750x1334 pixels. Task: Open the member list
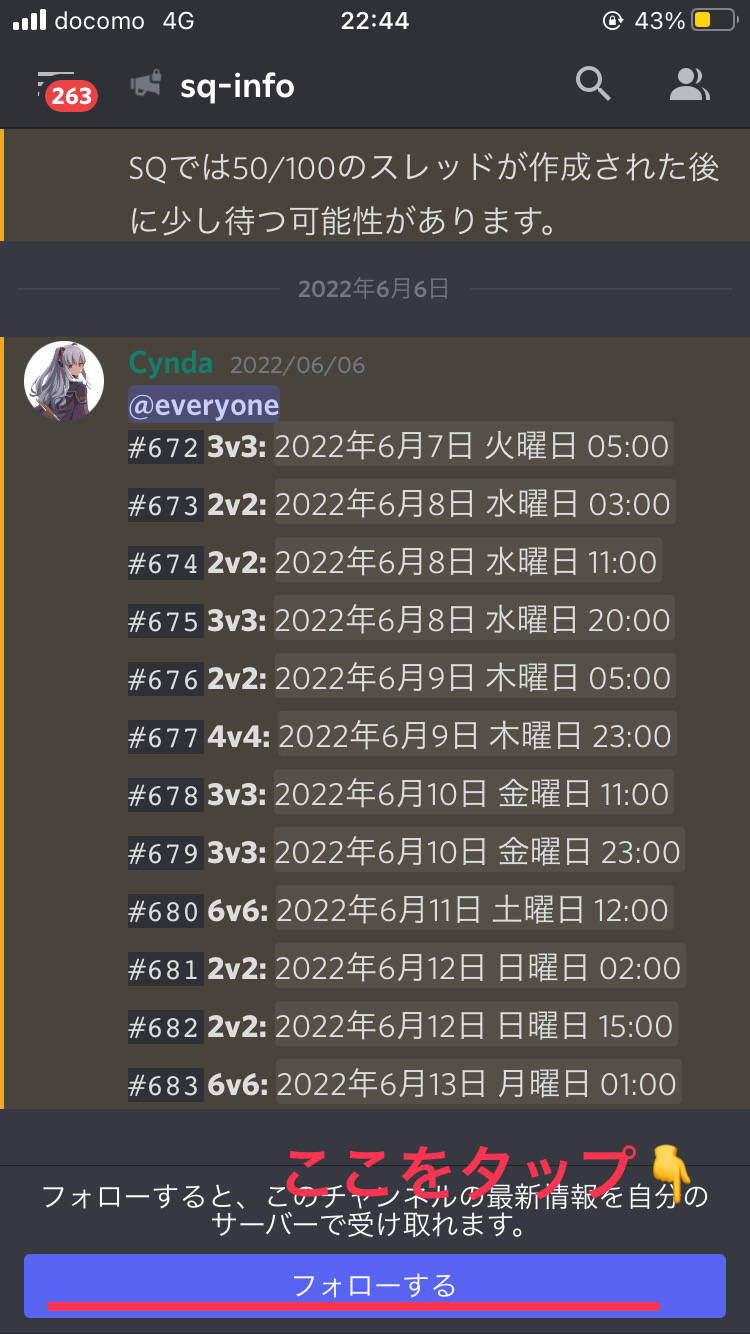click(x=689, y=86)
